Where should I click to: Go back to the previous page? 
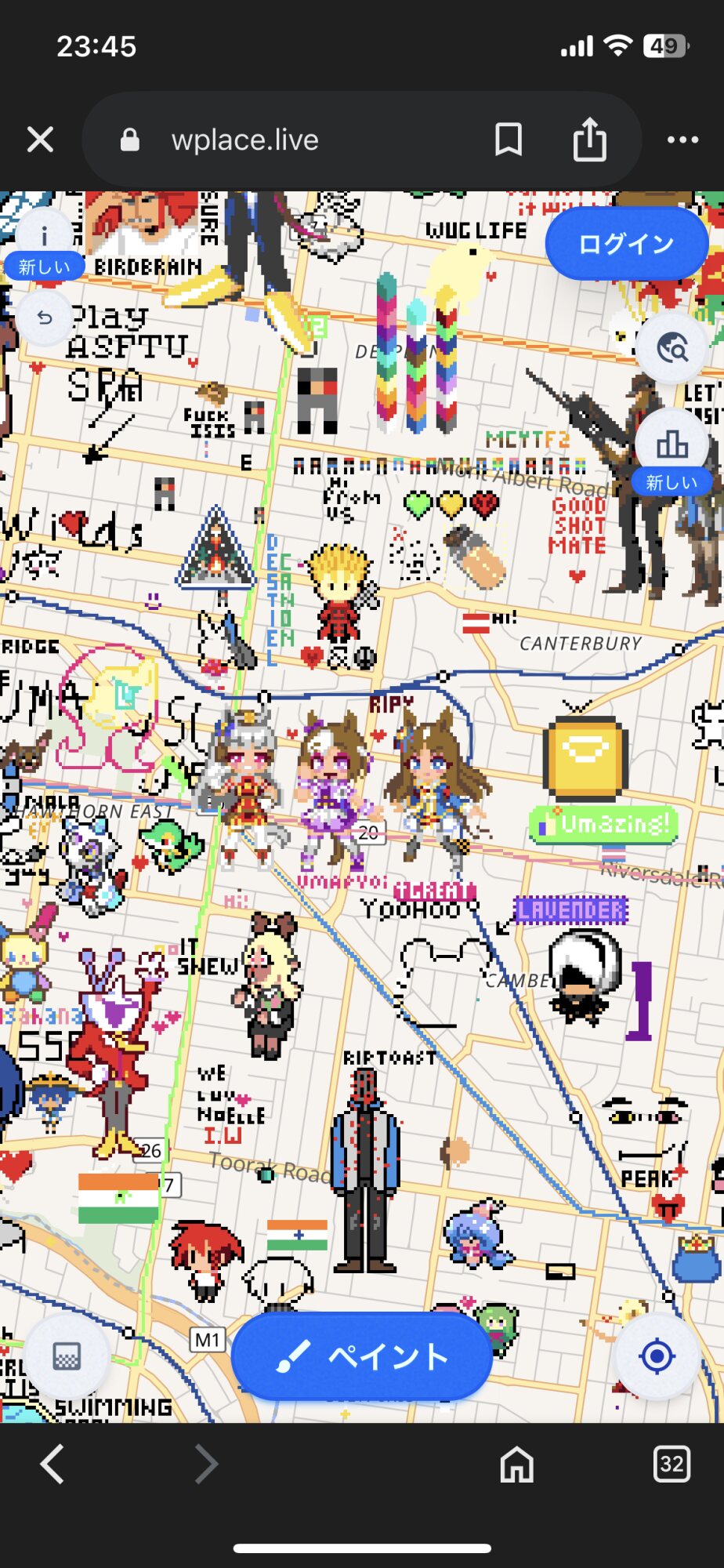coord(52,1464)
